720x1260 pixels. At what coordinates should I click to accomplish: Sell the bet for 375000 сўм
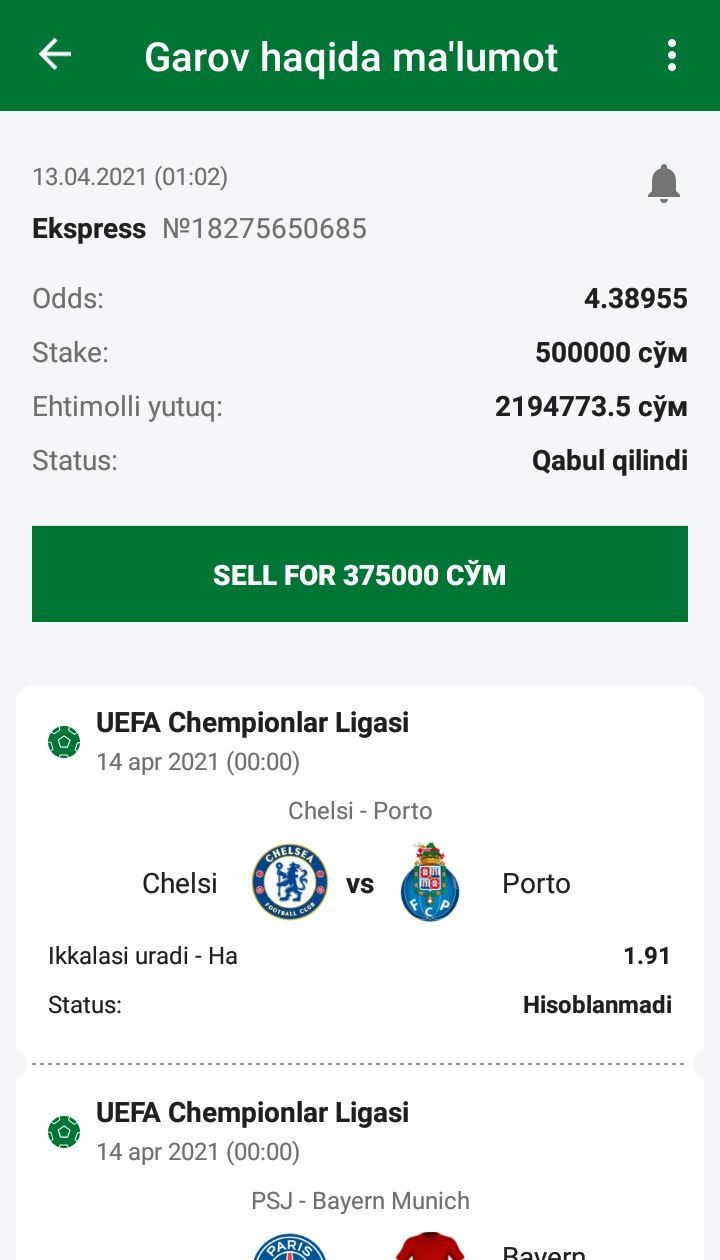pos(360,574)
